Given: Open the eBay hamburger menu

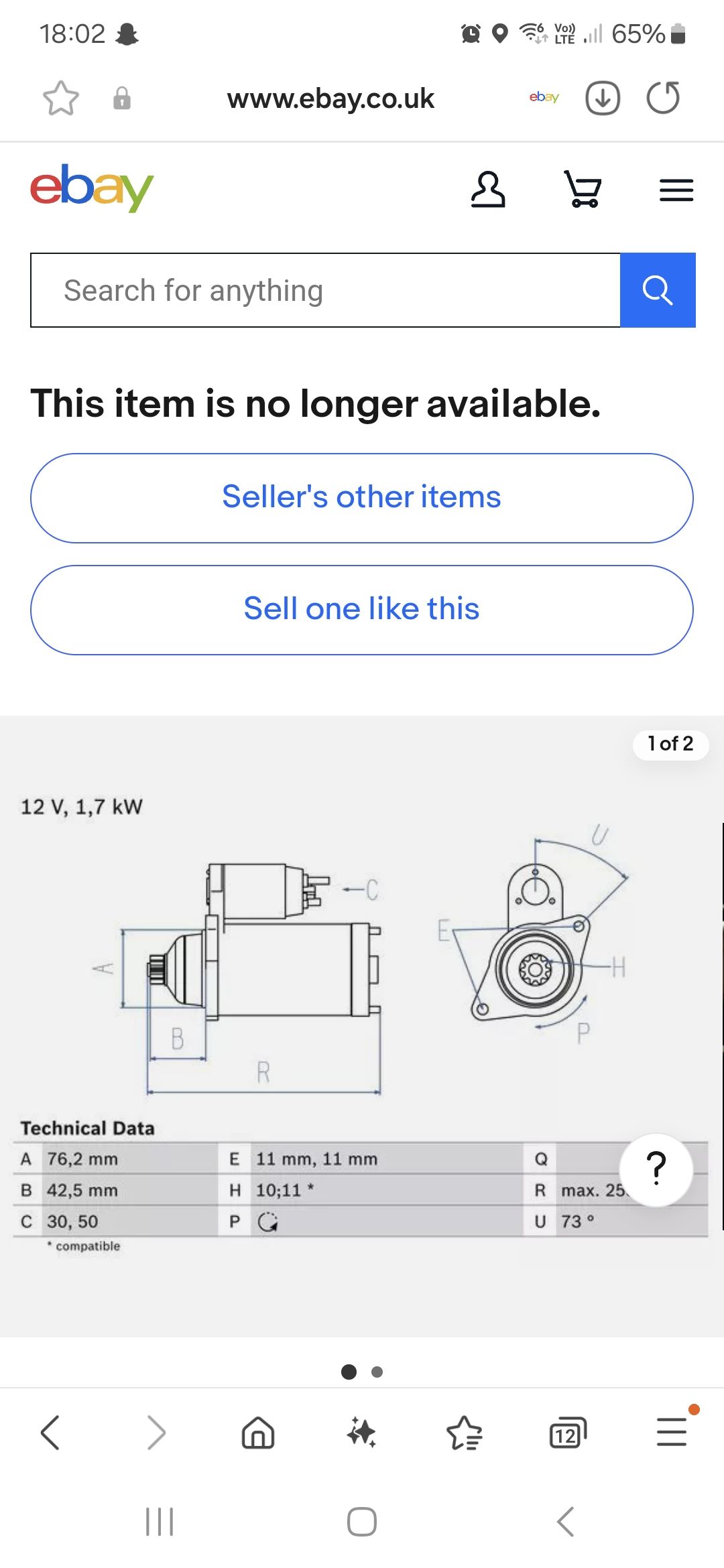Looking at the screenshot, I should [676, 191].
